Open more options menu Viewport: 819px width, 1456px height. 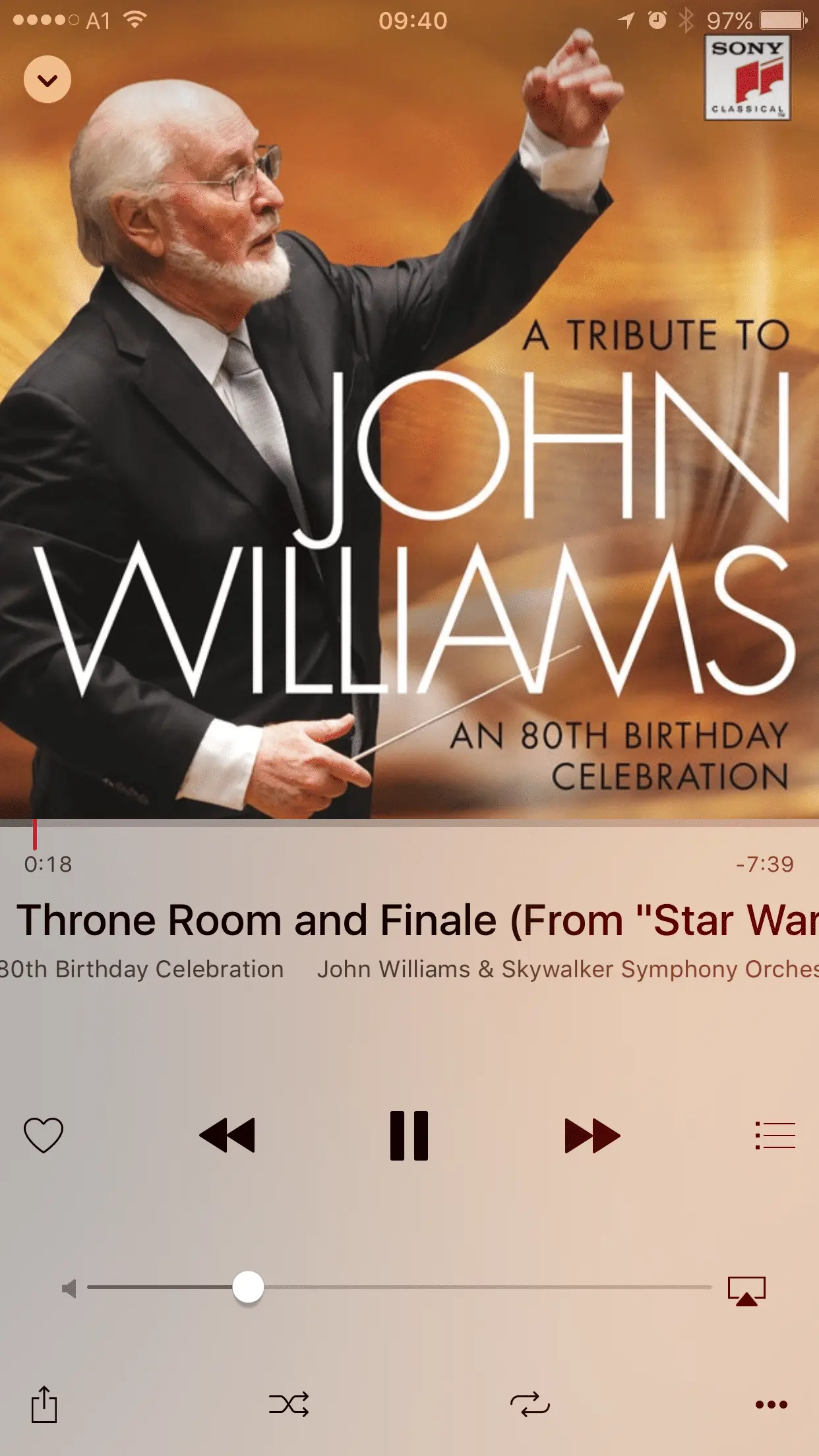[x=771, y=1404]
